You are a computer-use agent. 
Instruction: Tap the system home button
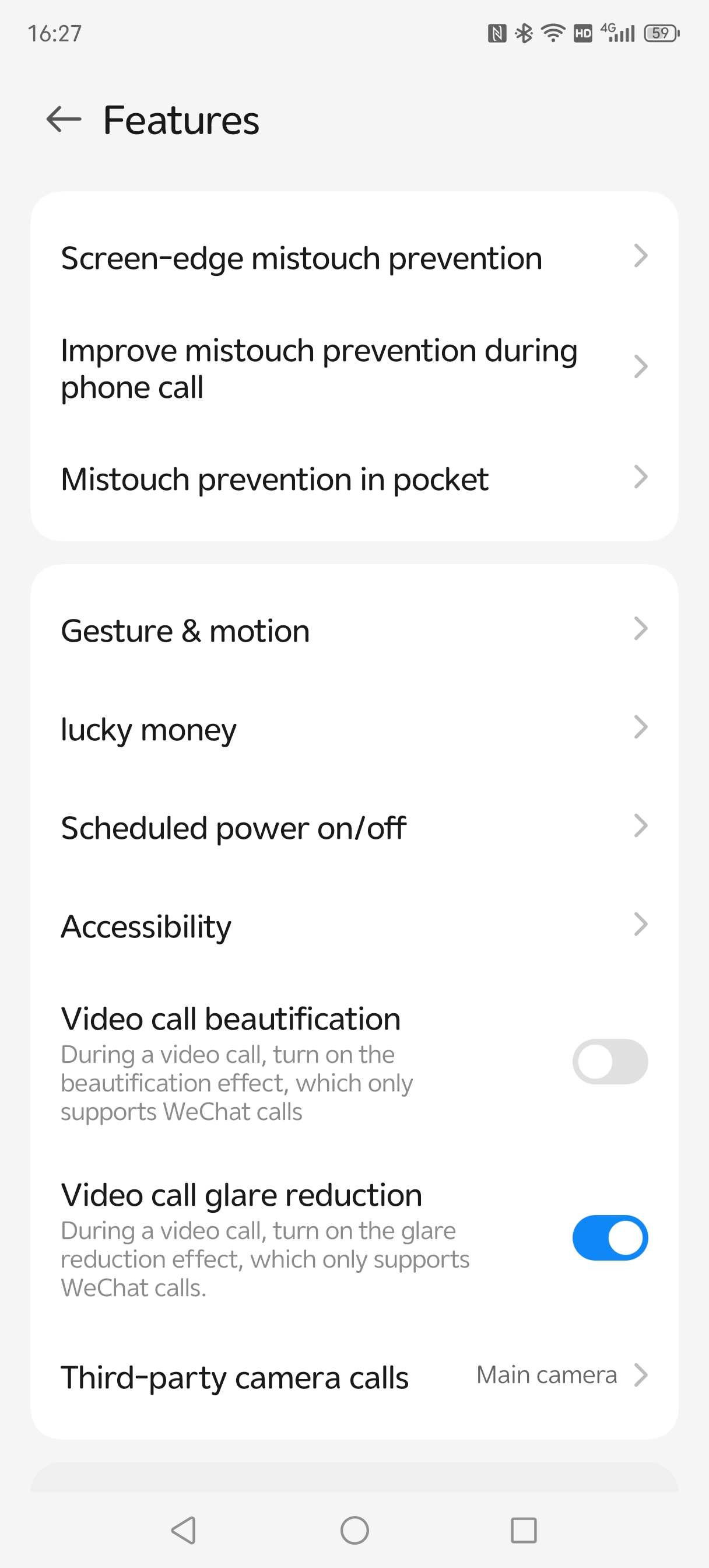coord(354,1529)
